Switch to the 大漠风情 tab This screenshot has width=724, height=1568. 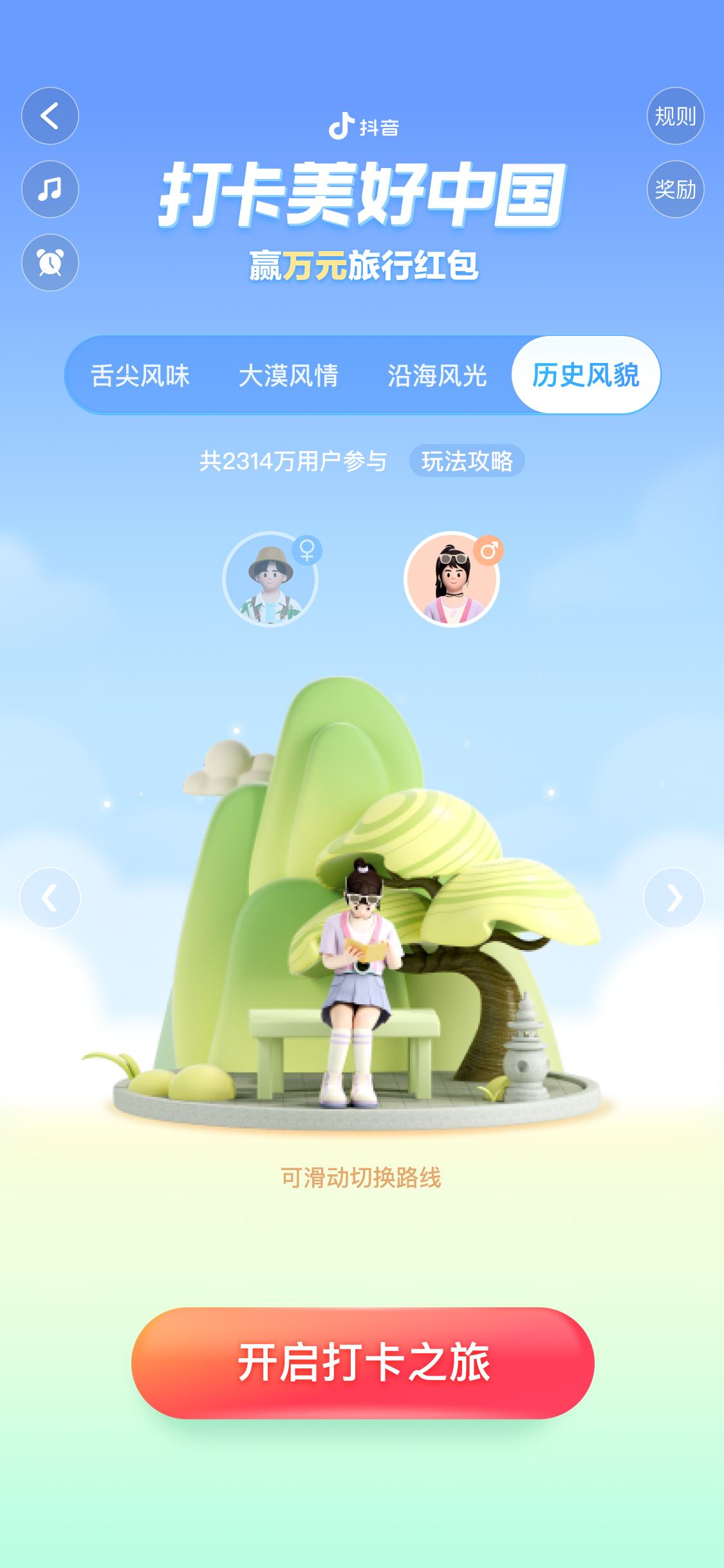coord(288,375)
